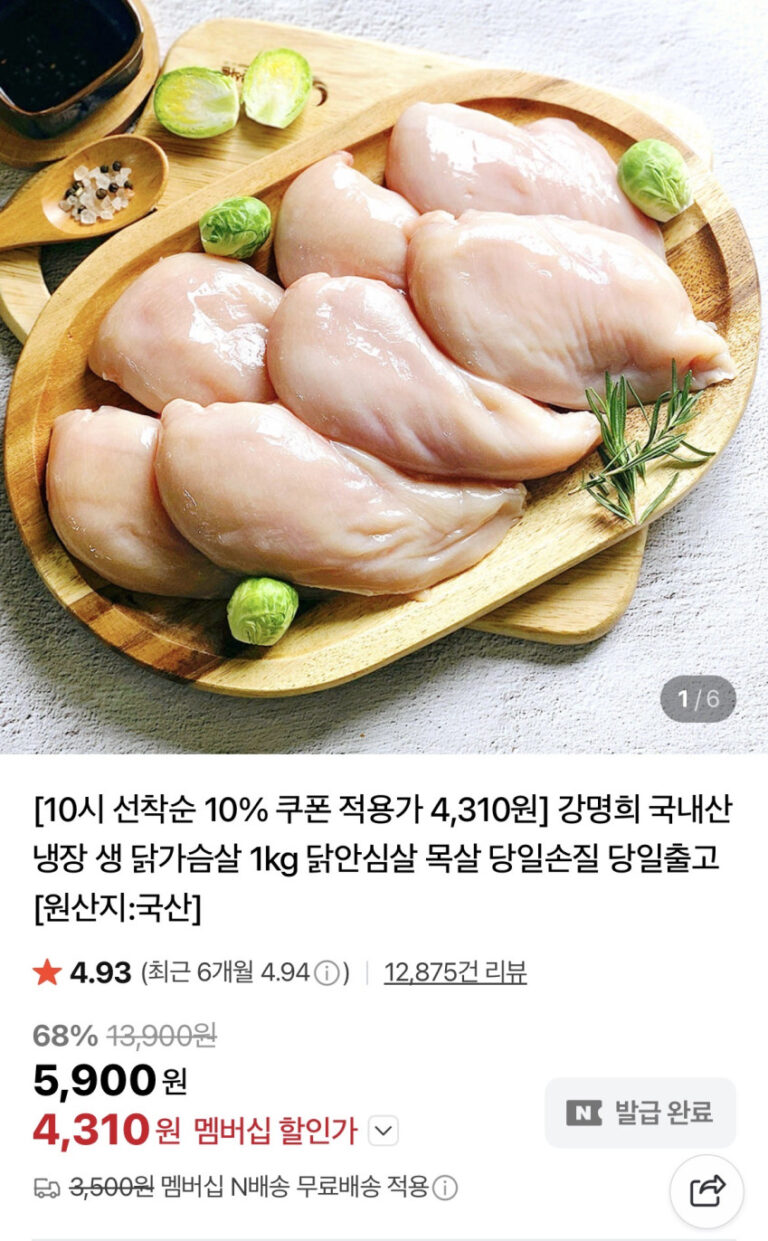The width and height of the screenshot is (768, 1241).
Task: Expand the 멤버십 할인가 price details
Action: 383,1131
